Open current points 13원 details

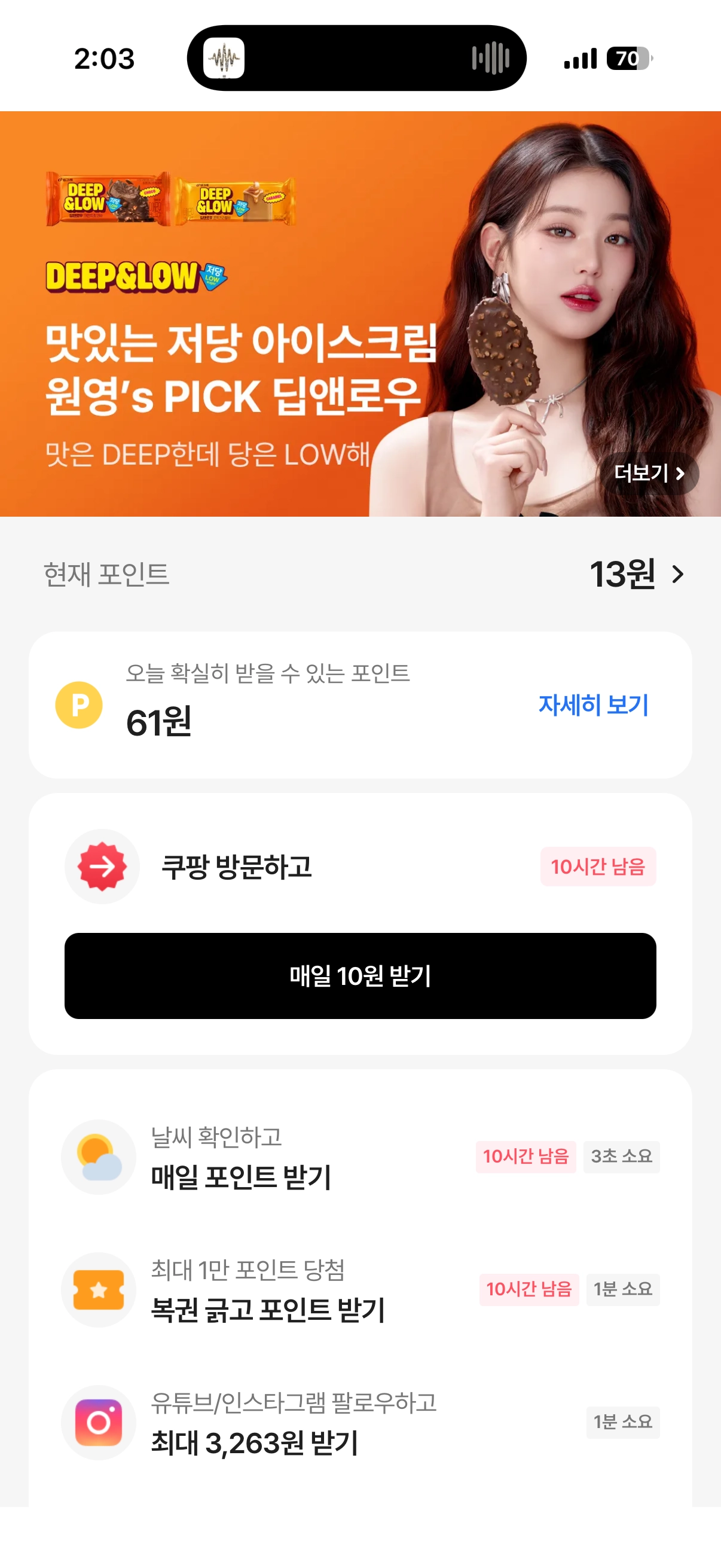636,573
